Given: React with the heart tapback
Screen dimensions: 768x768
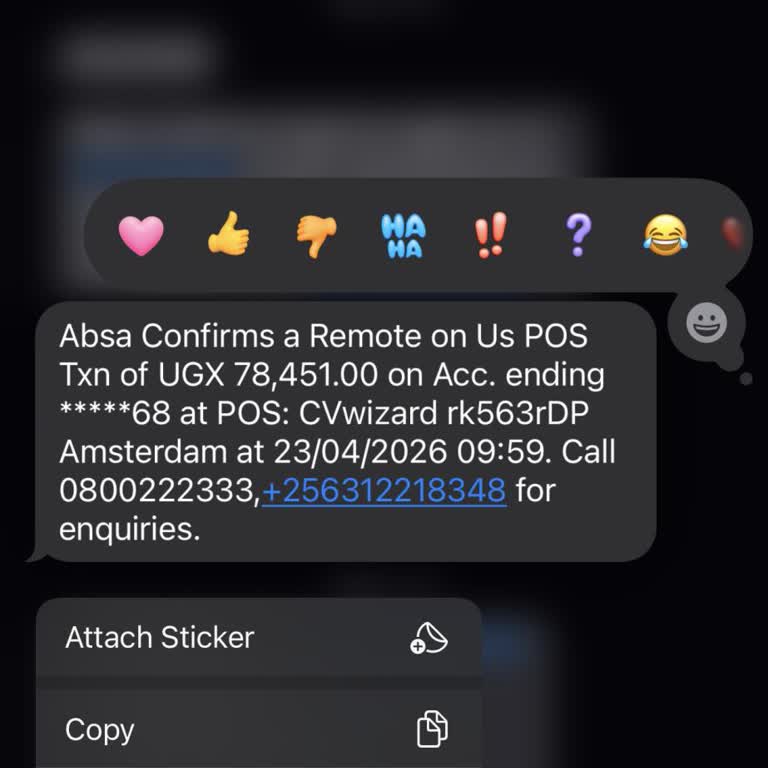Looking at the screenshot, I should pos(140,236).
